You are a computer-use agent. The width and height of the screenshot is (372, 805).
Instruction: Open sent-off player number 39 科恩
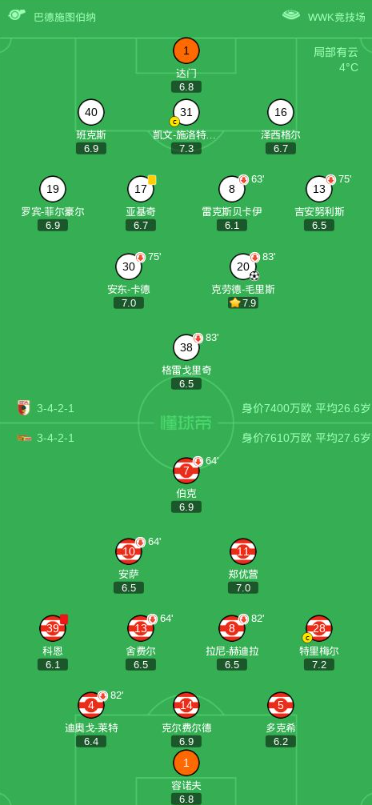point(53,629)
